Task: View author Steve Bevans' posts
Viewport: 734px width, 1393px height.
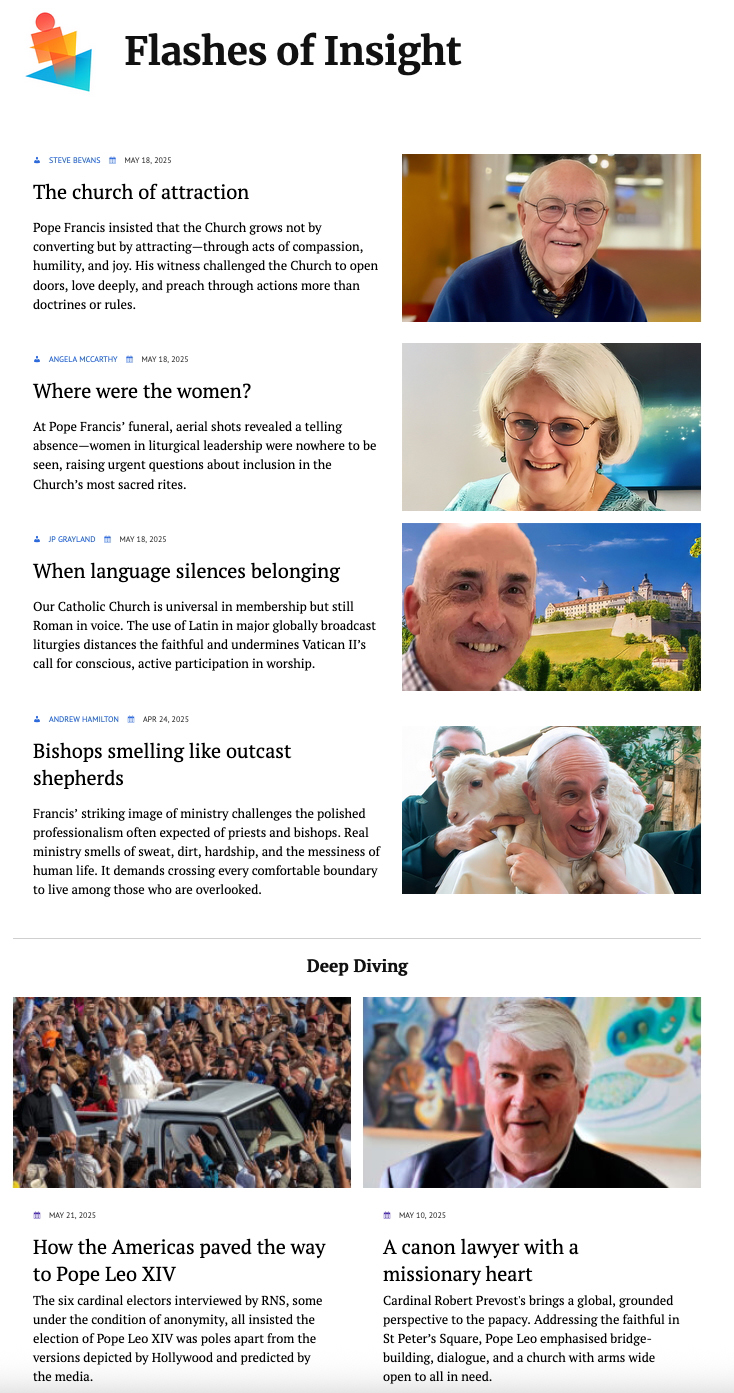Action: pyautogui.click(x=74, y=160)
